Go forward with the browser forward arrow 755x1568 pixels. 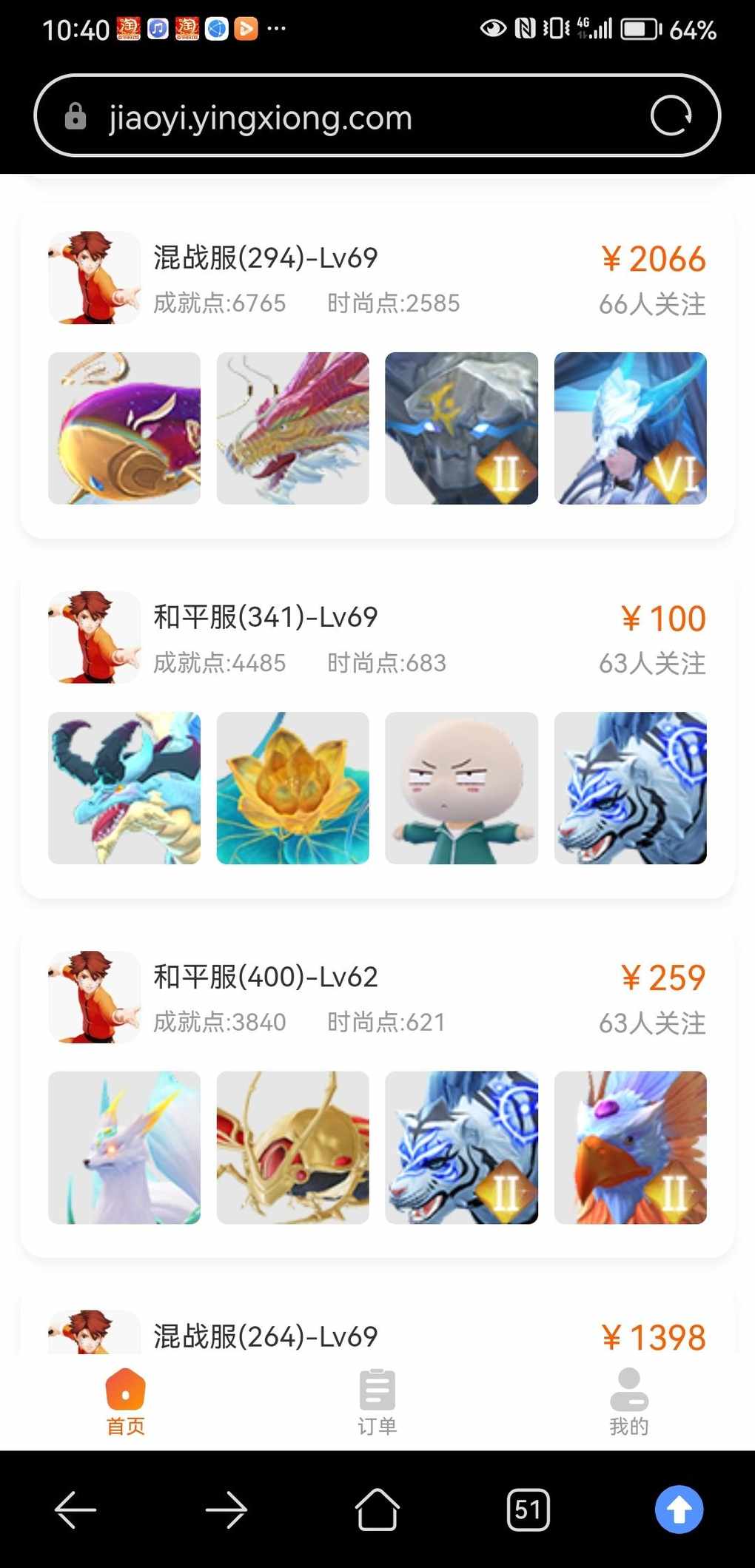tap(226, 1510)
